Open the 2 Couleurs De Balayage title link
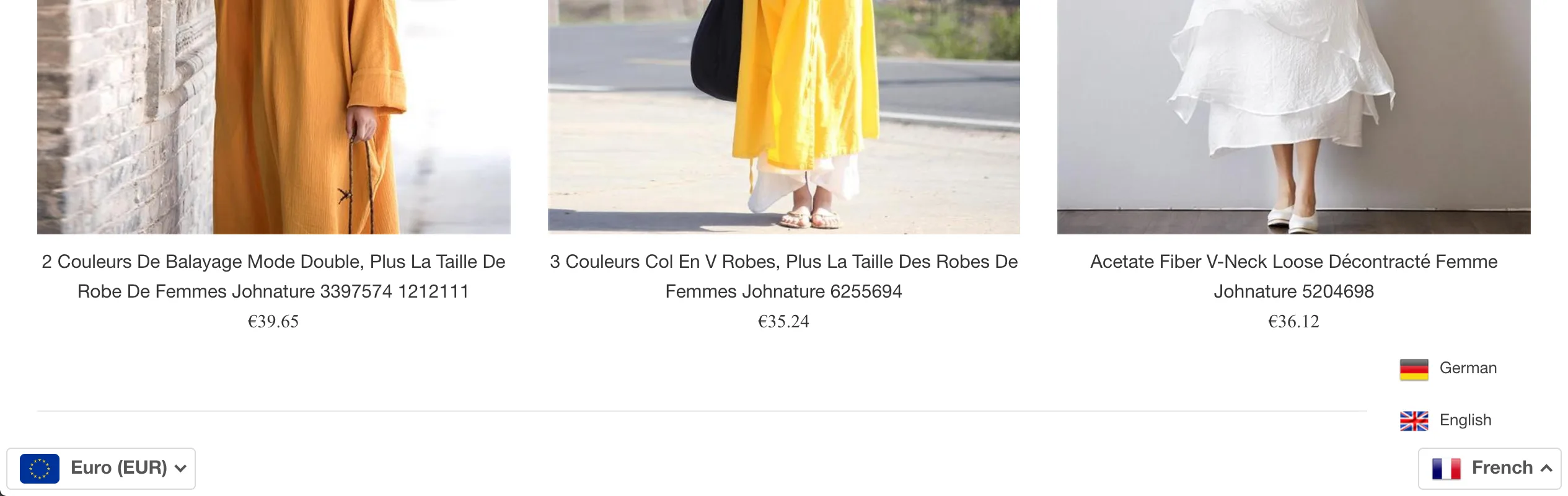This screenshot has height=496, width=1568. (273, 276)
